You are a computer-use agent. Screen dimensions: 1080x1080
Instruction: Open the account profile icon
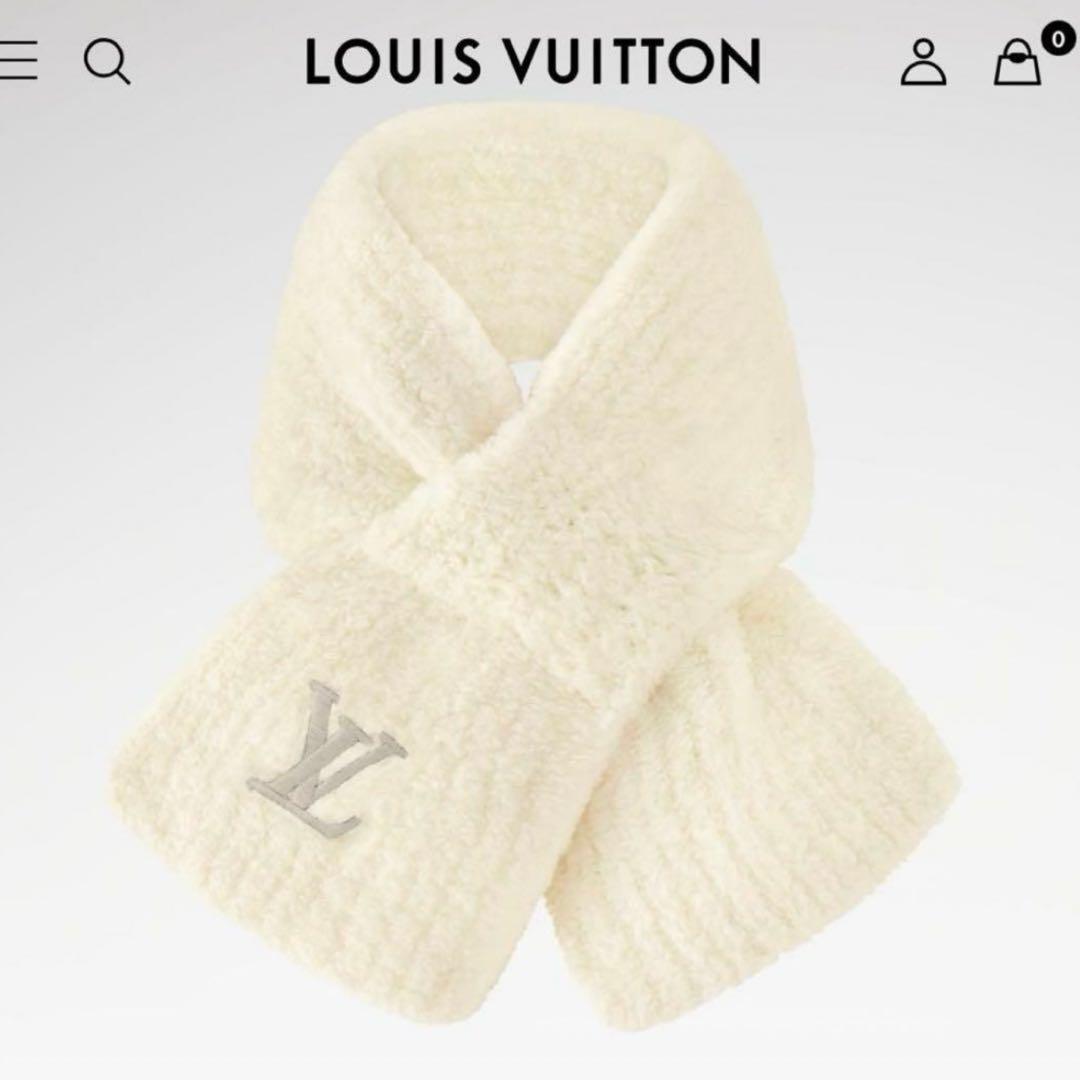(x=922, y=62)
